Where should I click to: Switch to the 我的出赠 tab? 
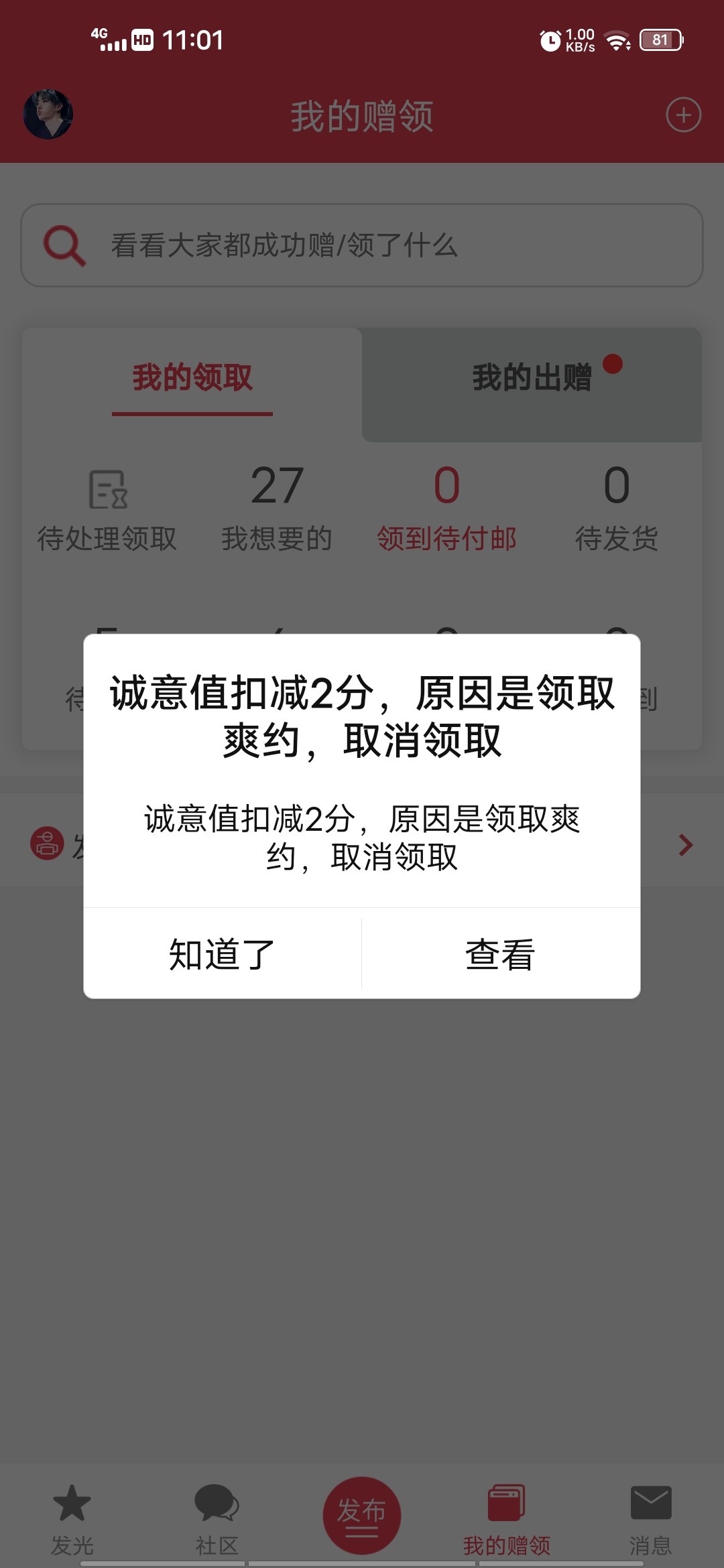[x=532, y=378]
